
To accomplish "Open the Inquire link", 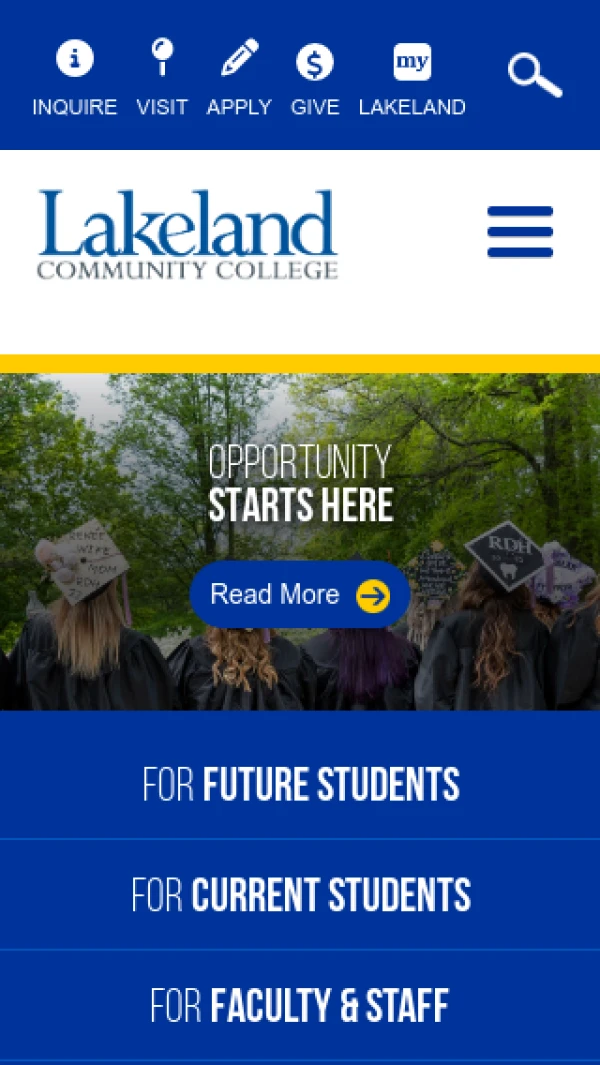I will coord(74,78).
